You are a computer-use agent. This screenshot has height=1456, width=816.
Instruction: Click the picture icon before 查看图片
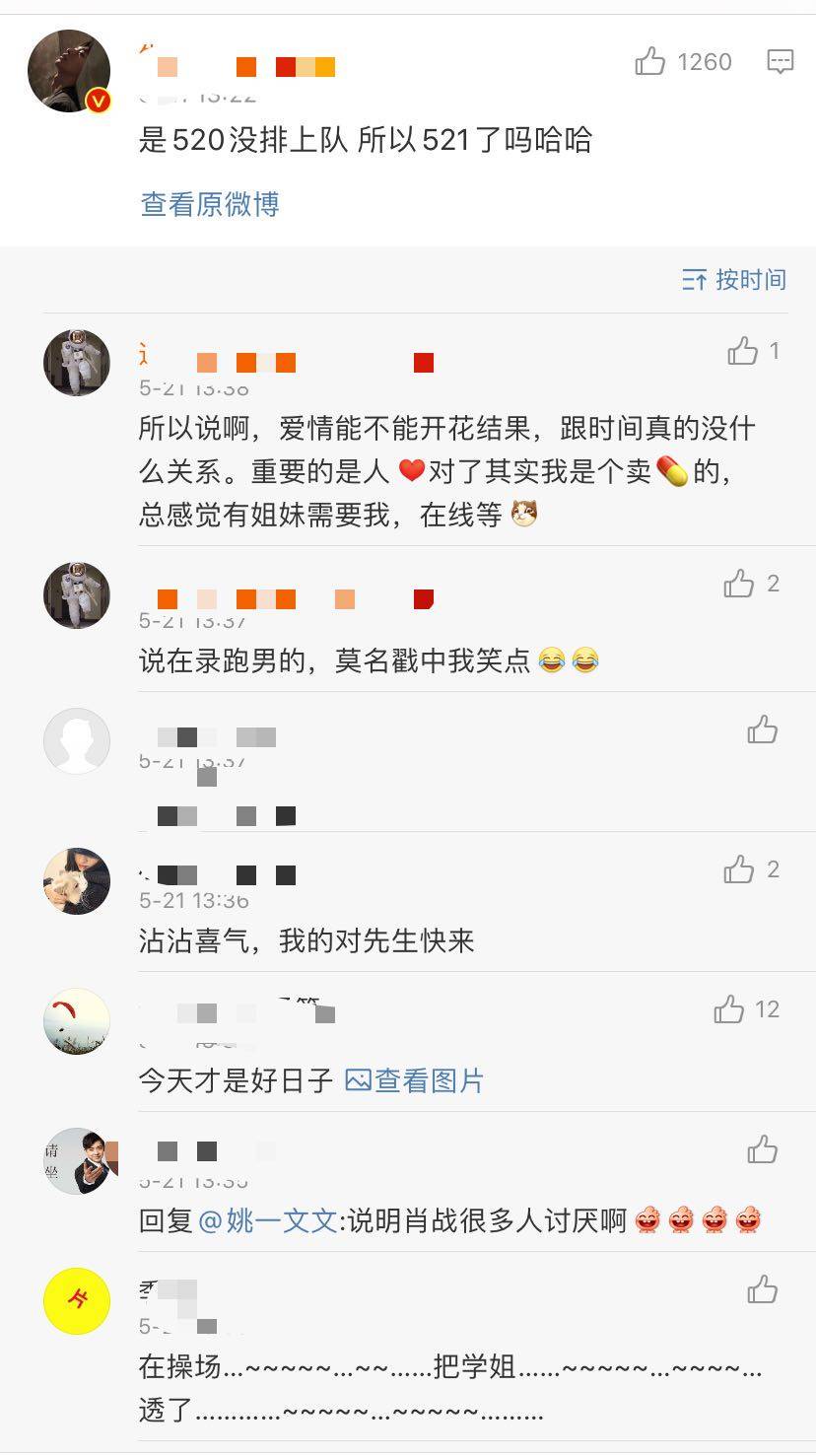point(358,1080)
